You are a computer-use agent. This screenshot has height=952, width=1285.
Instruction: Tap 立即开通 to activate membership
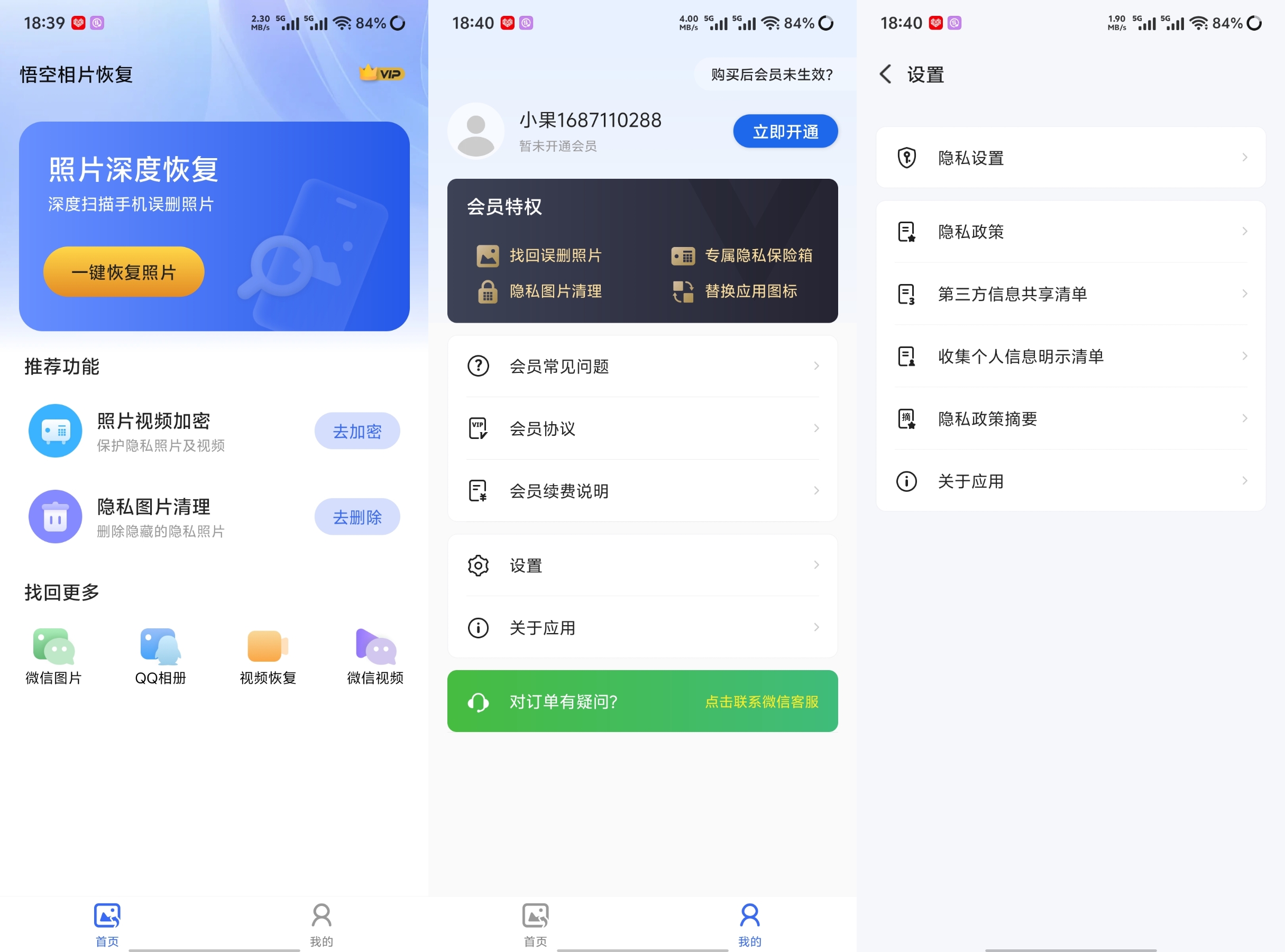pos(785,131)
